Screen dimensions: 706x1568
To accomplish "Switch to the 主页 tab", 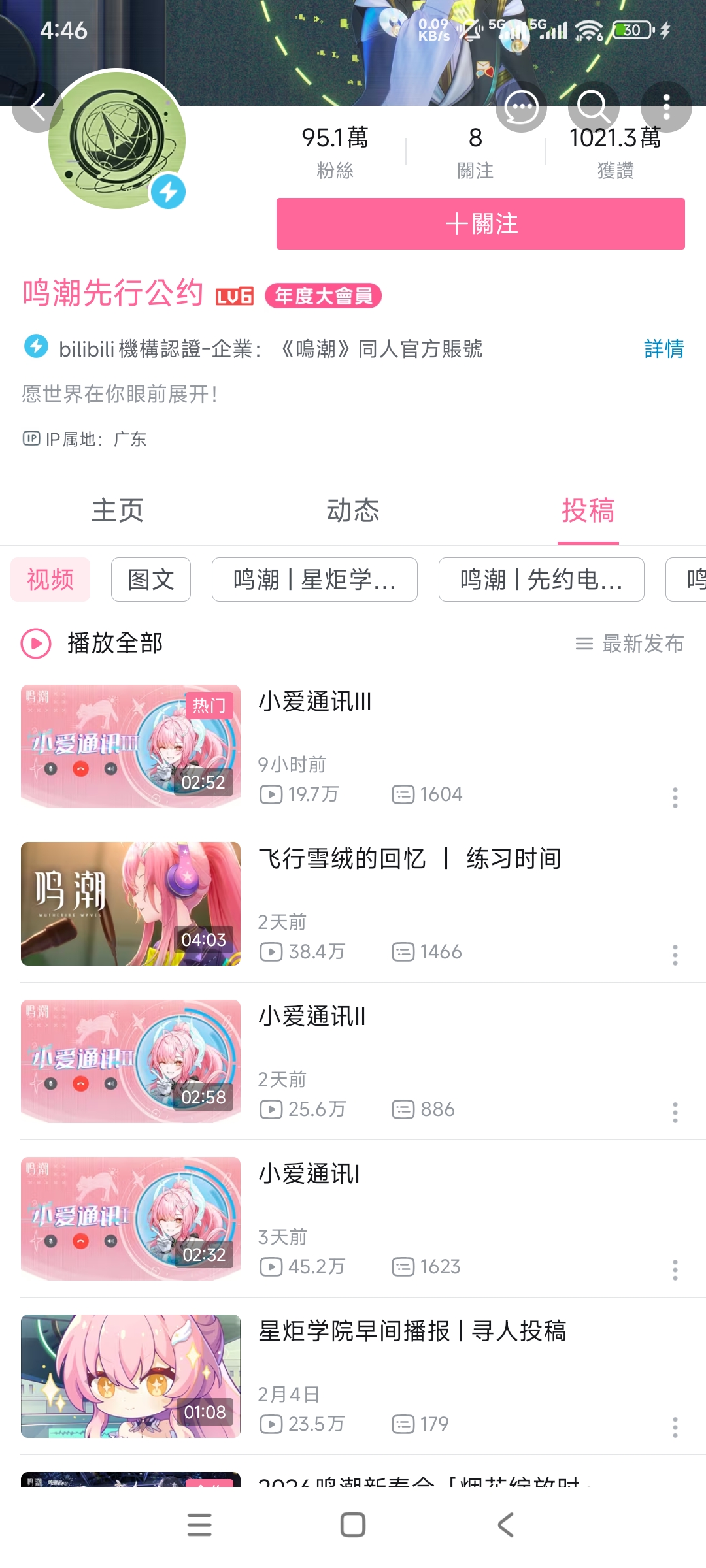I will pos(118,511).
